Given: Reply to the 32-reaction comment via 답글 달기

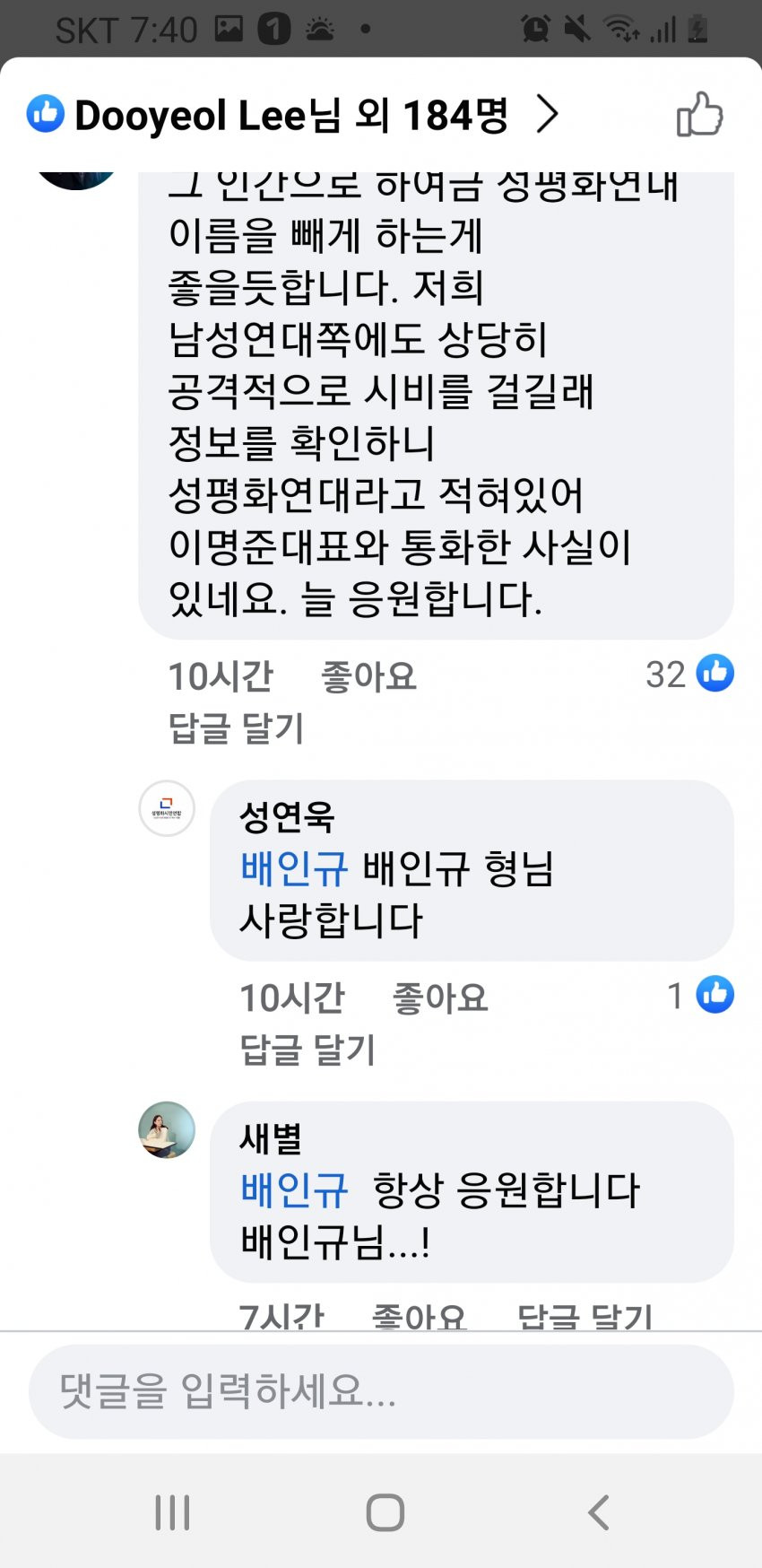Looking at the screenshot, I should tap(237, 727).
